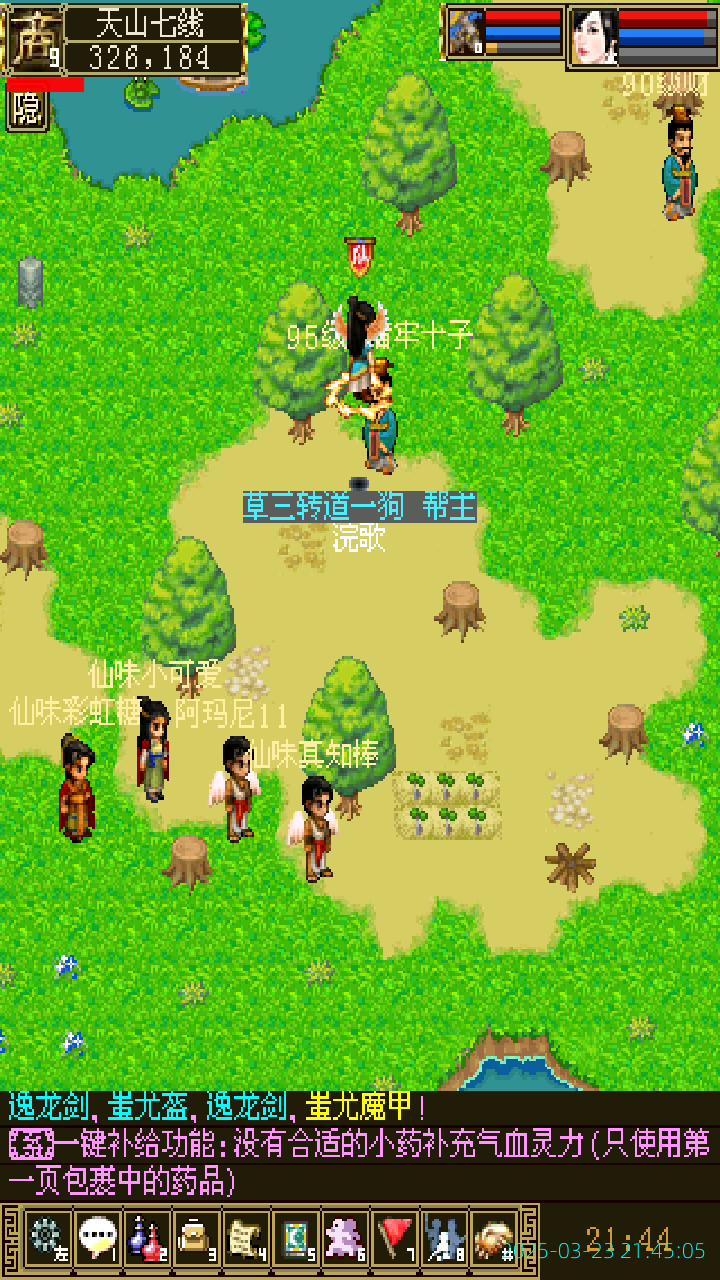
Task: Tap the last shell-shaped toolbar icon
Action: click(x=493, y=1240)
